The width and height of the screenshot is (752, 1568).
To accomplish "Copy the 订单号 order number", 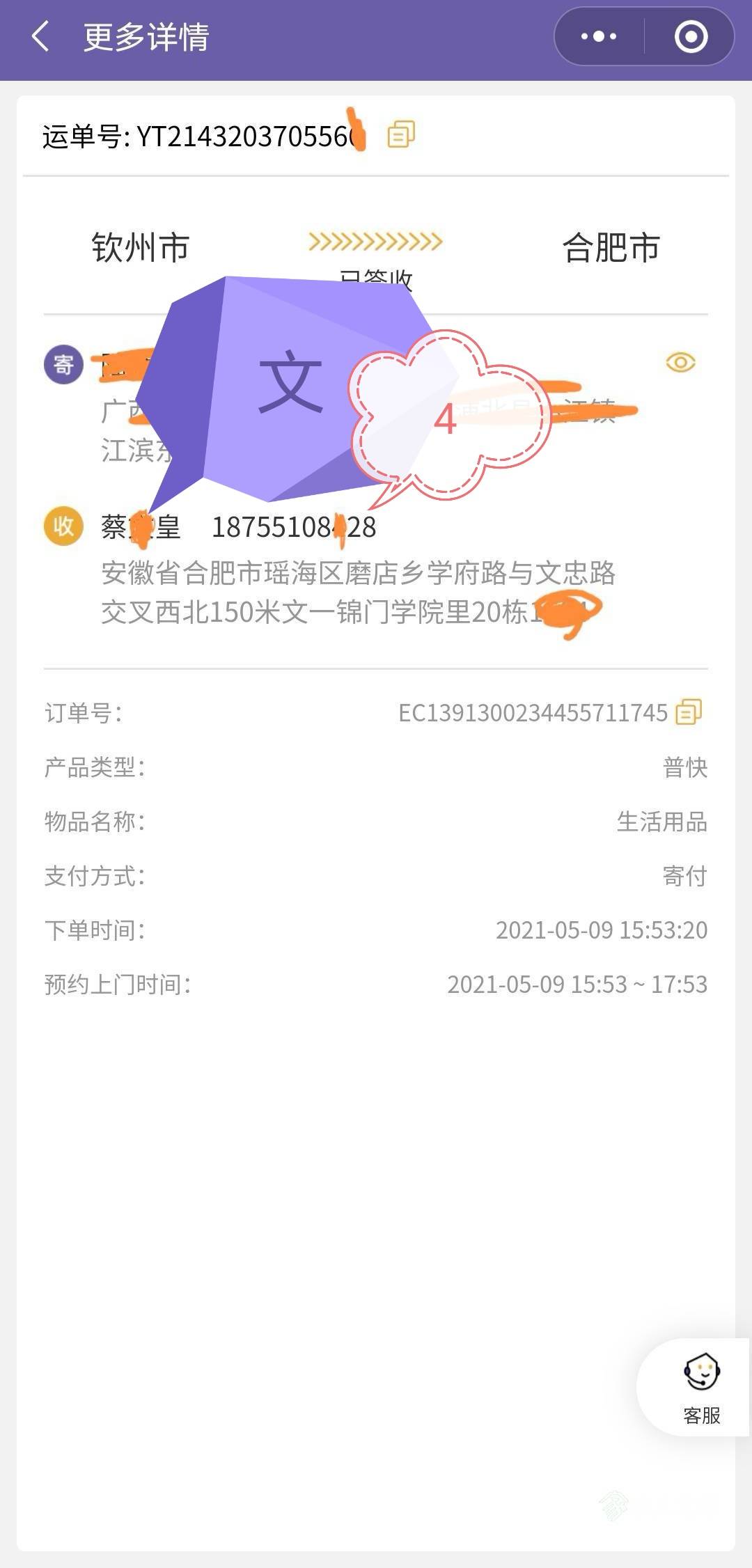I will click(689, 712).
